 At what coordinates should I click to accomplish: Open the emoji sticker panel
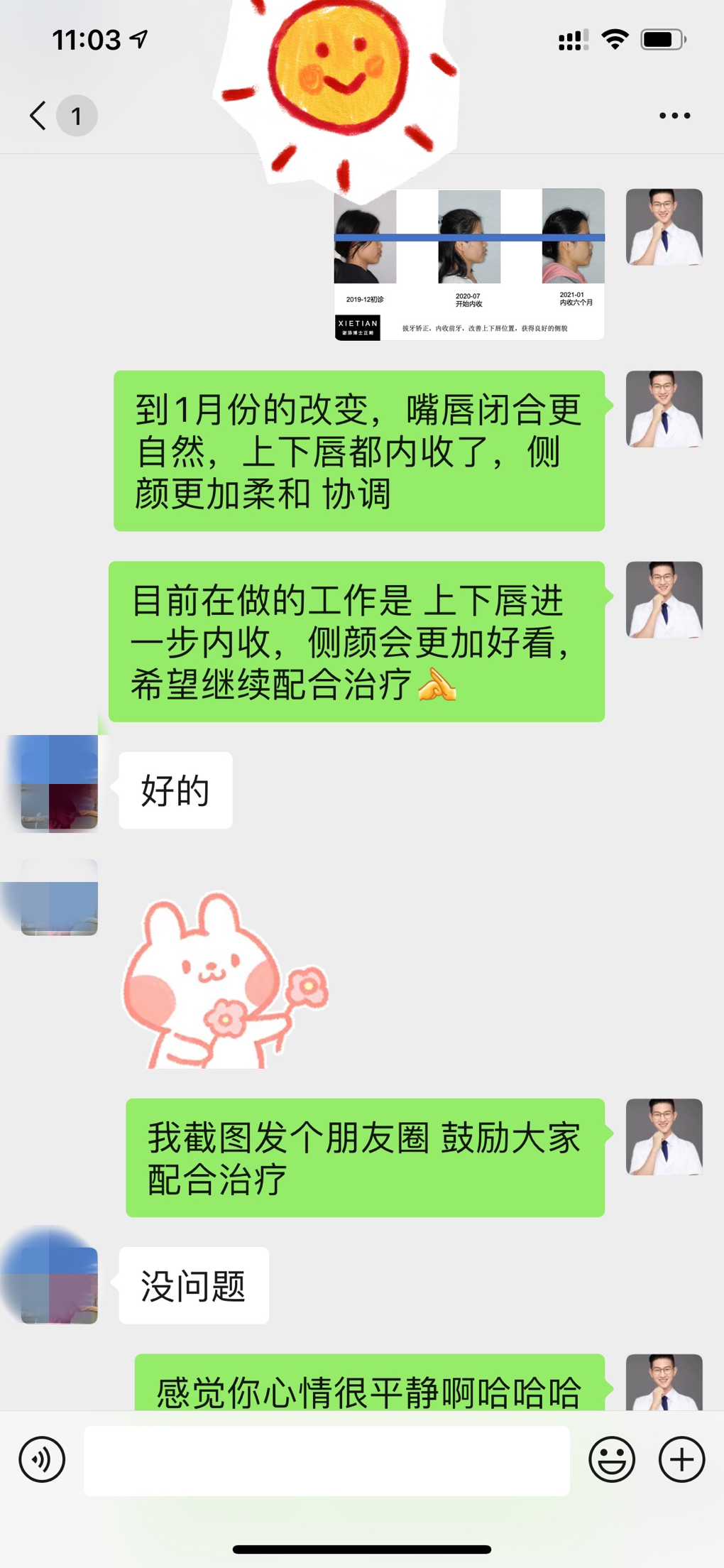[612, 1459]
